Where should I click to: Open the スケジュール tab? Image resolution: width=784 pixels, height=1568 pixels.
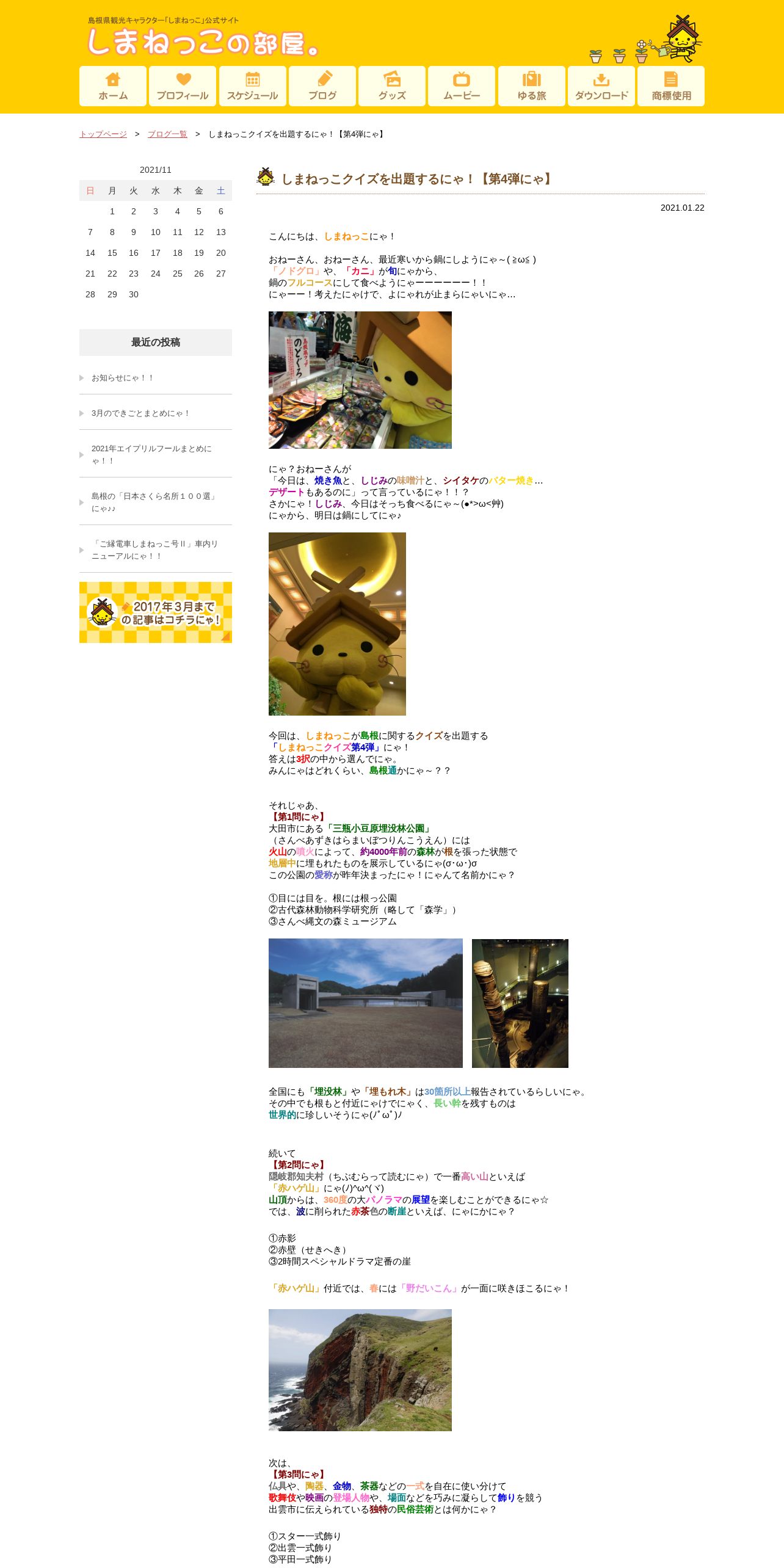point(253,86)
